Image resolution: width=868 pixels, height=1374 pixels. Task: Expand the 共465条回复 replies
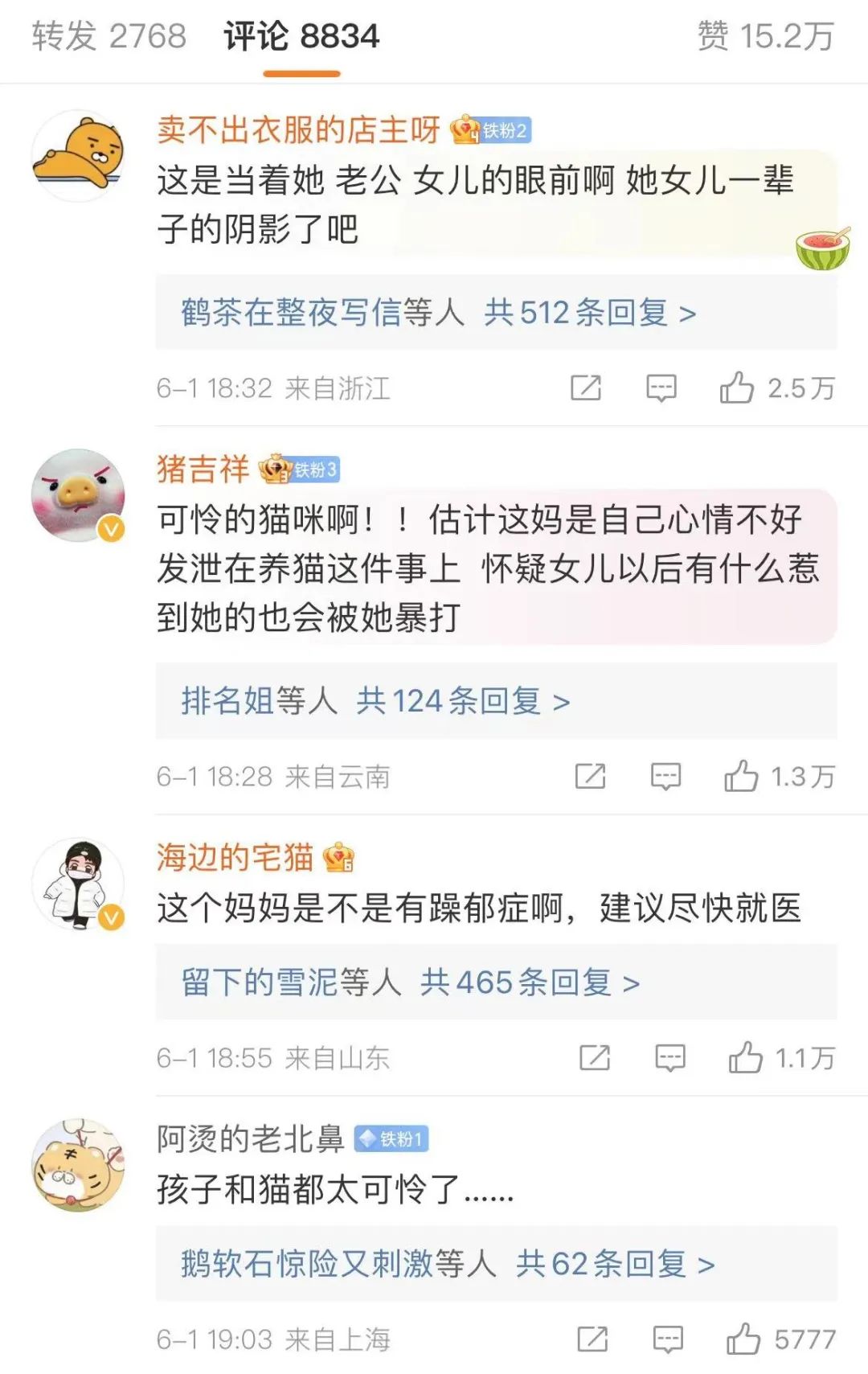click(x=530, y=982)
